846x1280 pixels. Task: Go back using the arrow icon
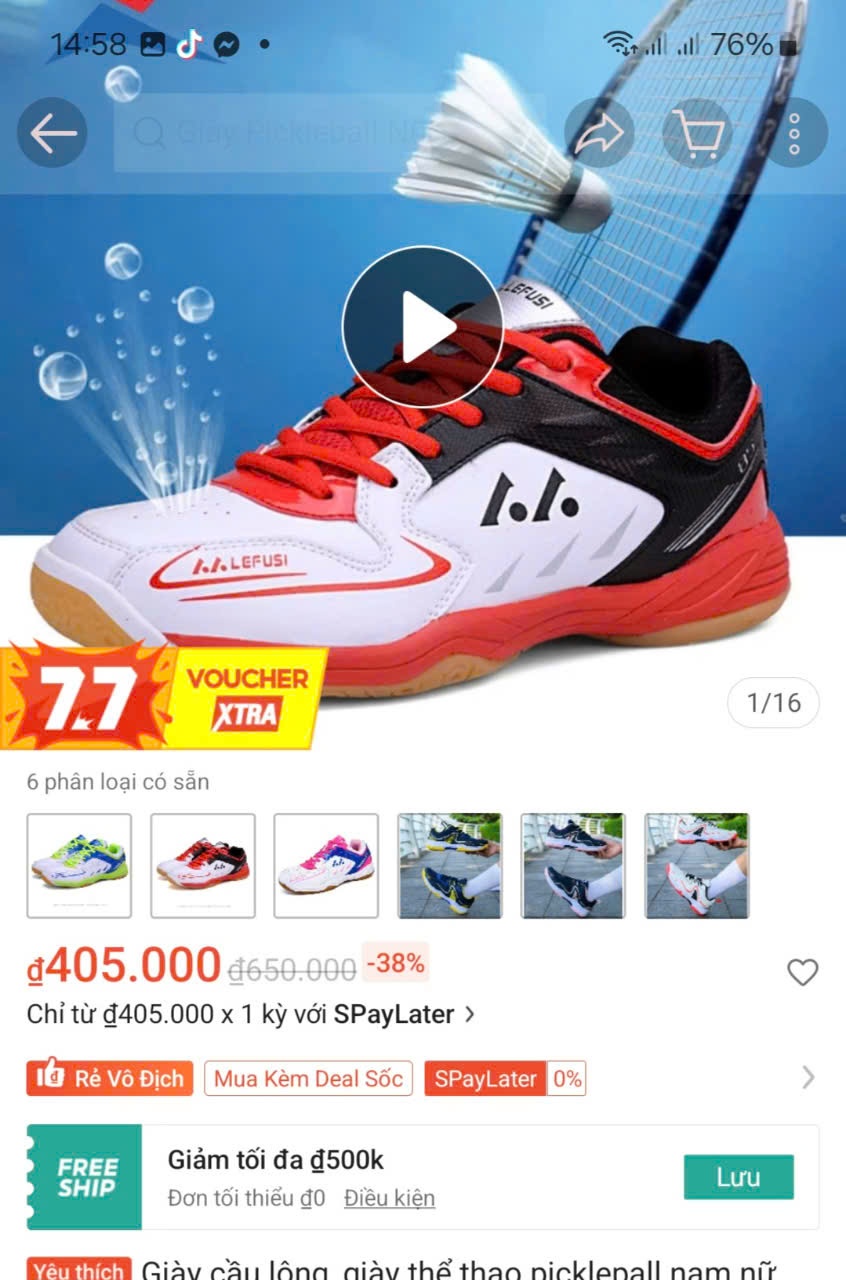click(52, 133)
